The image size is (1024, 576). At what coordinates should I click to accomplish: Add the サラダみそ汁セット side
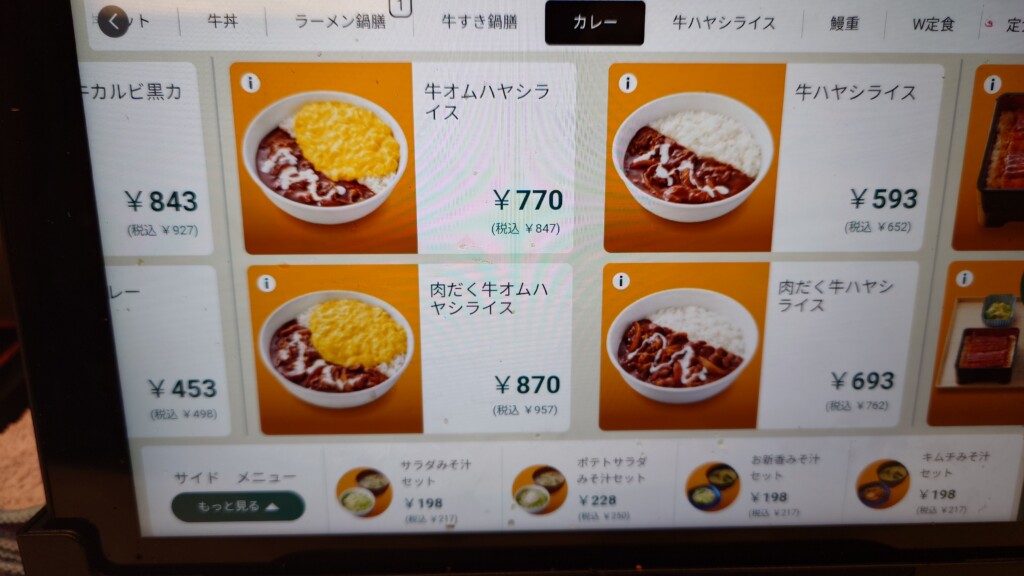pos(412,489)
